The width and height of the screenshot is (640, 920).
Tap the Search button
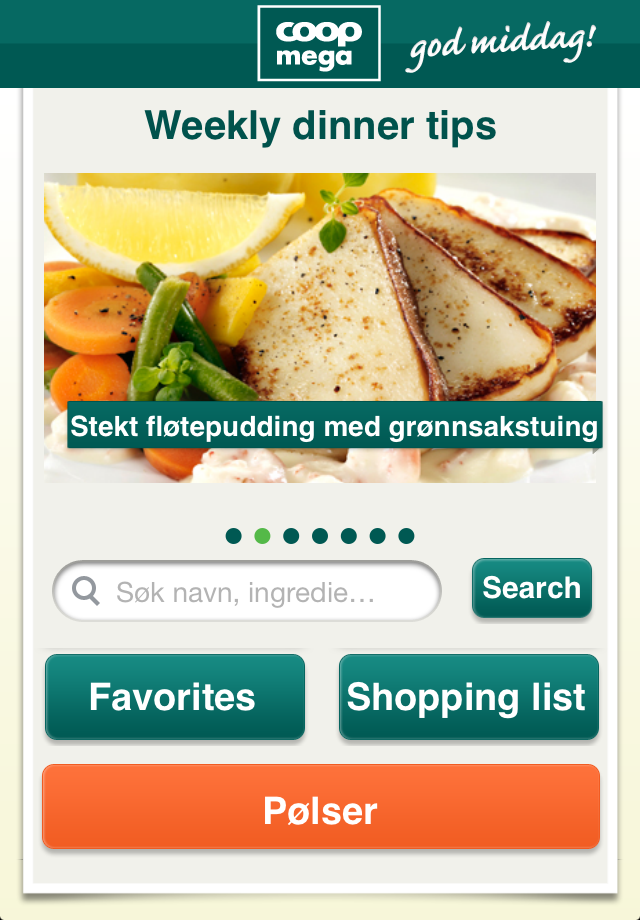531,588
